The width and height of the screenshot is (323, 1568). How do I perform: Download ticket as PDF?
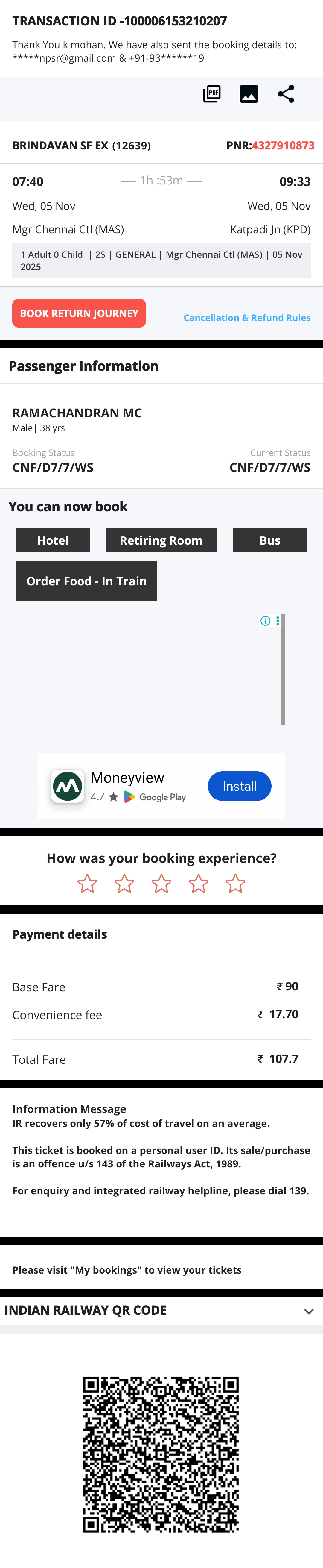point(212,94)
